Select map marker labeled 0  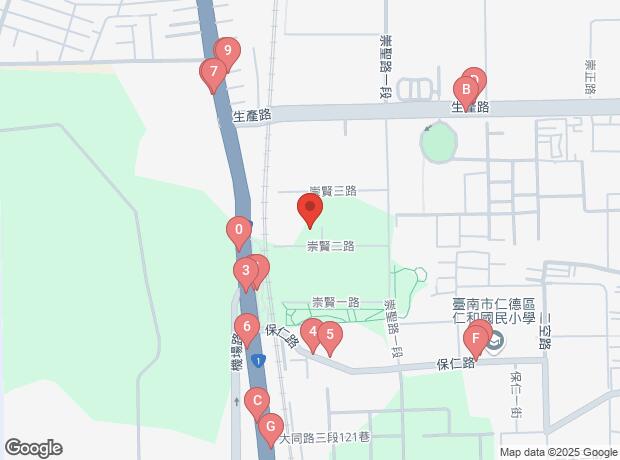click(238, 231)
